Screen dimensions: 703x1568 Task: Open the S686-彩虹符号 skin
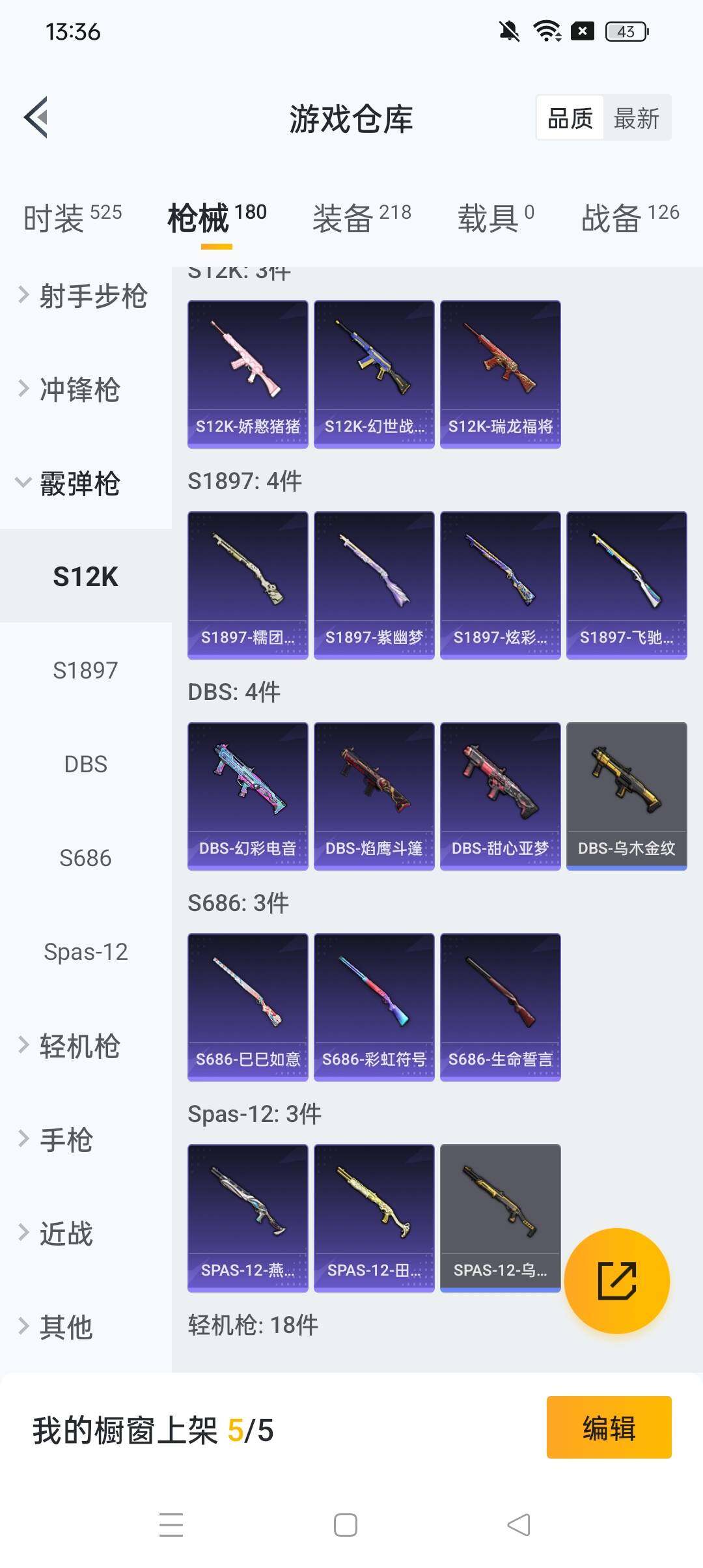pyautogui.click(x=374, y=1007)
